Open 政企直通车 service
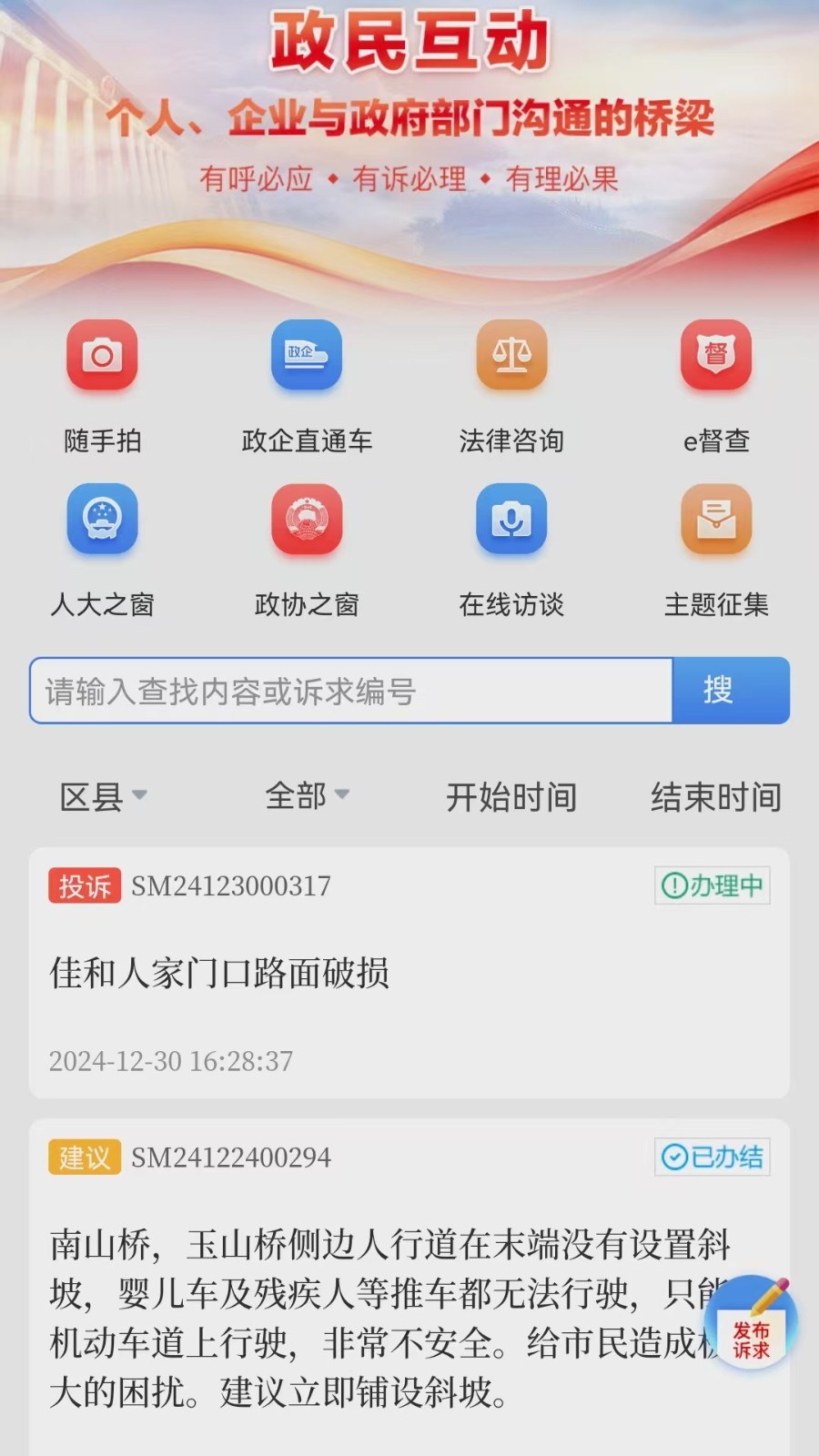The width and height of the screenshot is (819, 1456). point(307,356)
